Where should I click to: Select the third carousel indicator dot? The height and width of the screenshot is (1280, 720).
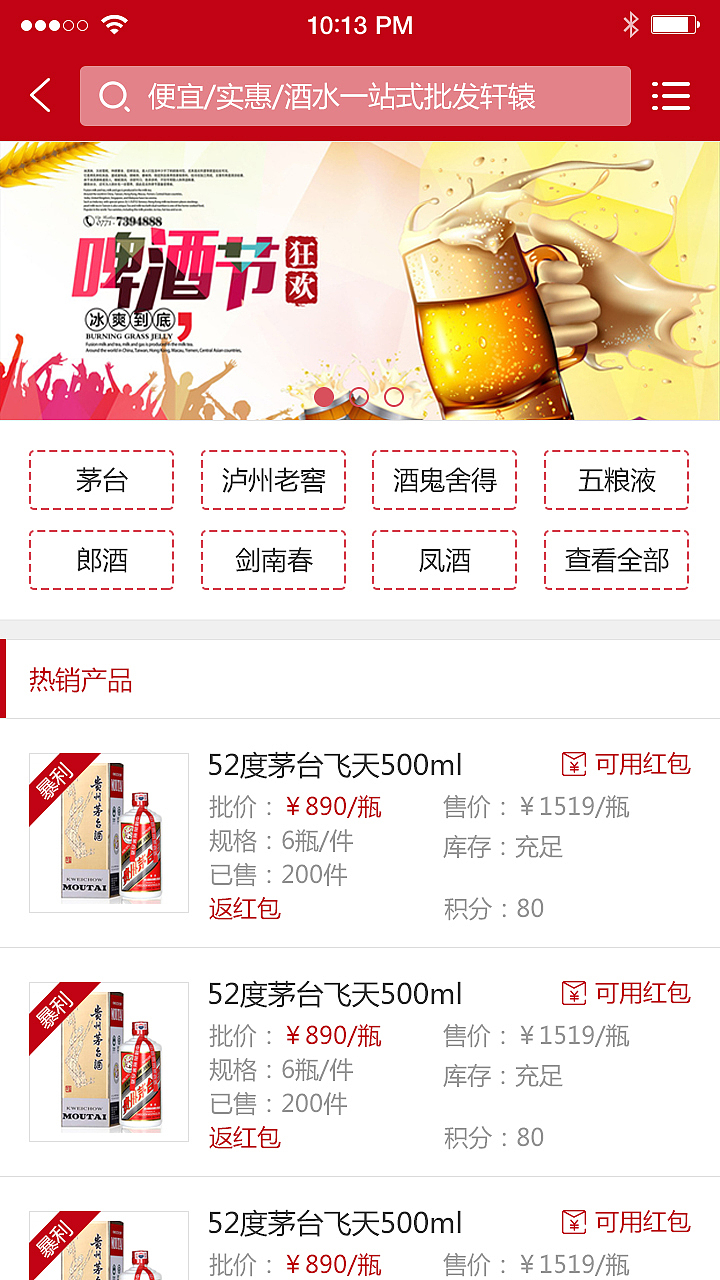392,397
